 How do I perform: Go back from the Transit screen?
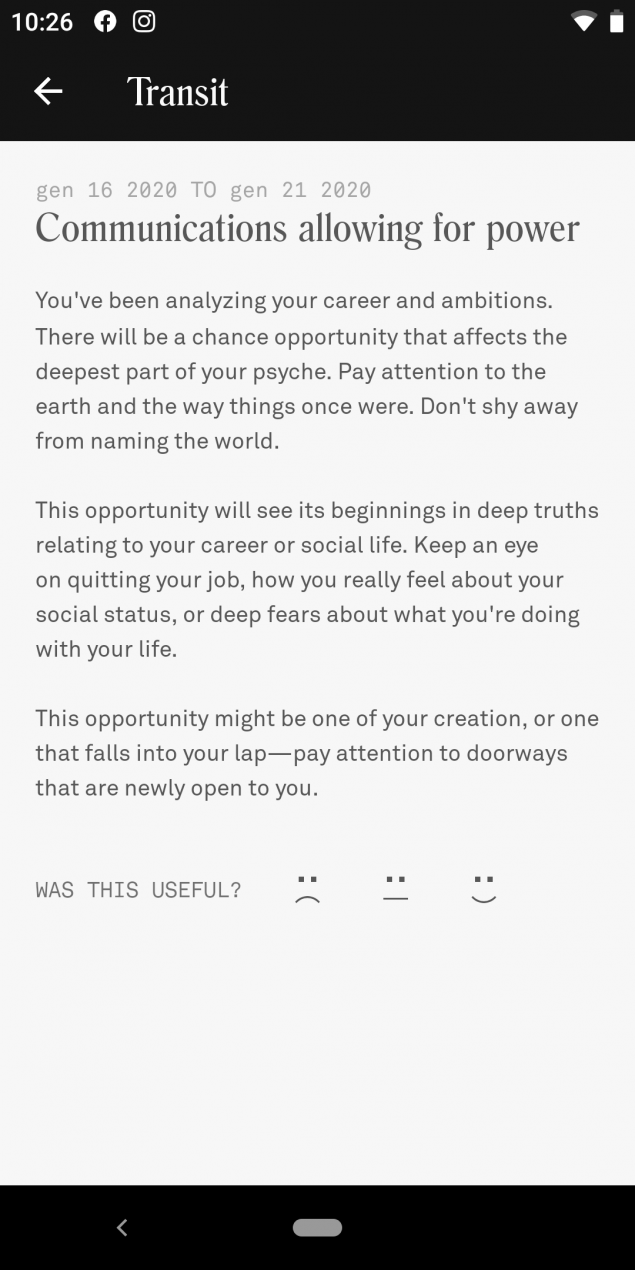pyautogui.click(x=48, y=92)
